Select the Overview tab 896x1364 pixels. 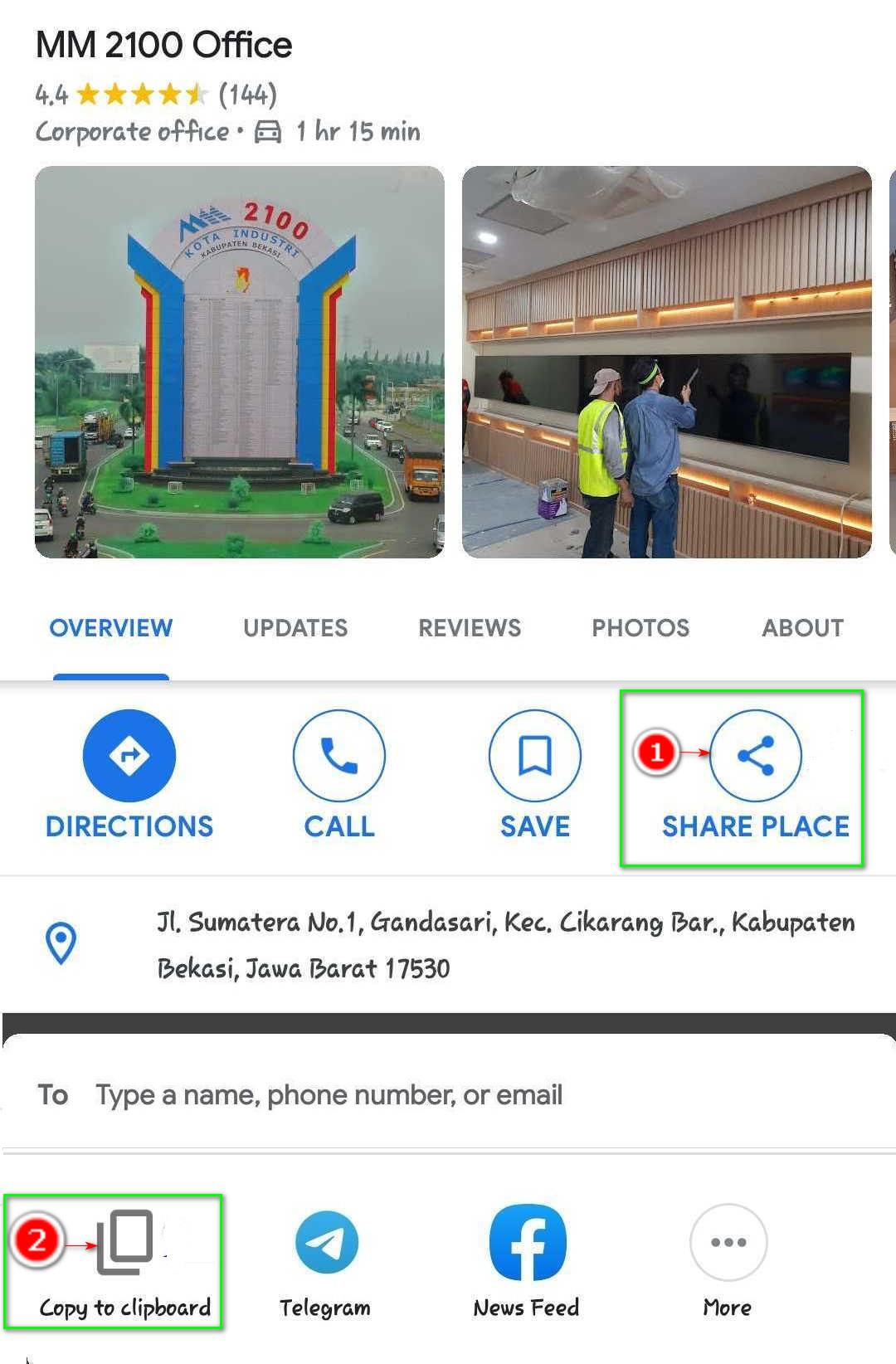click(111, 628)
